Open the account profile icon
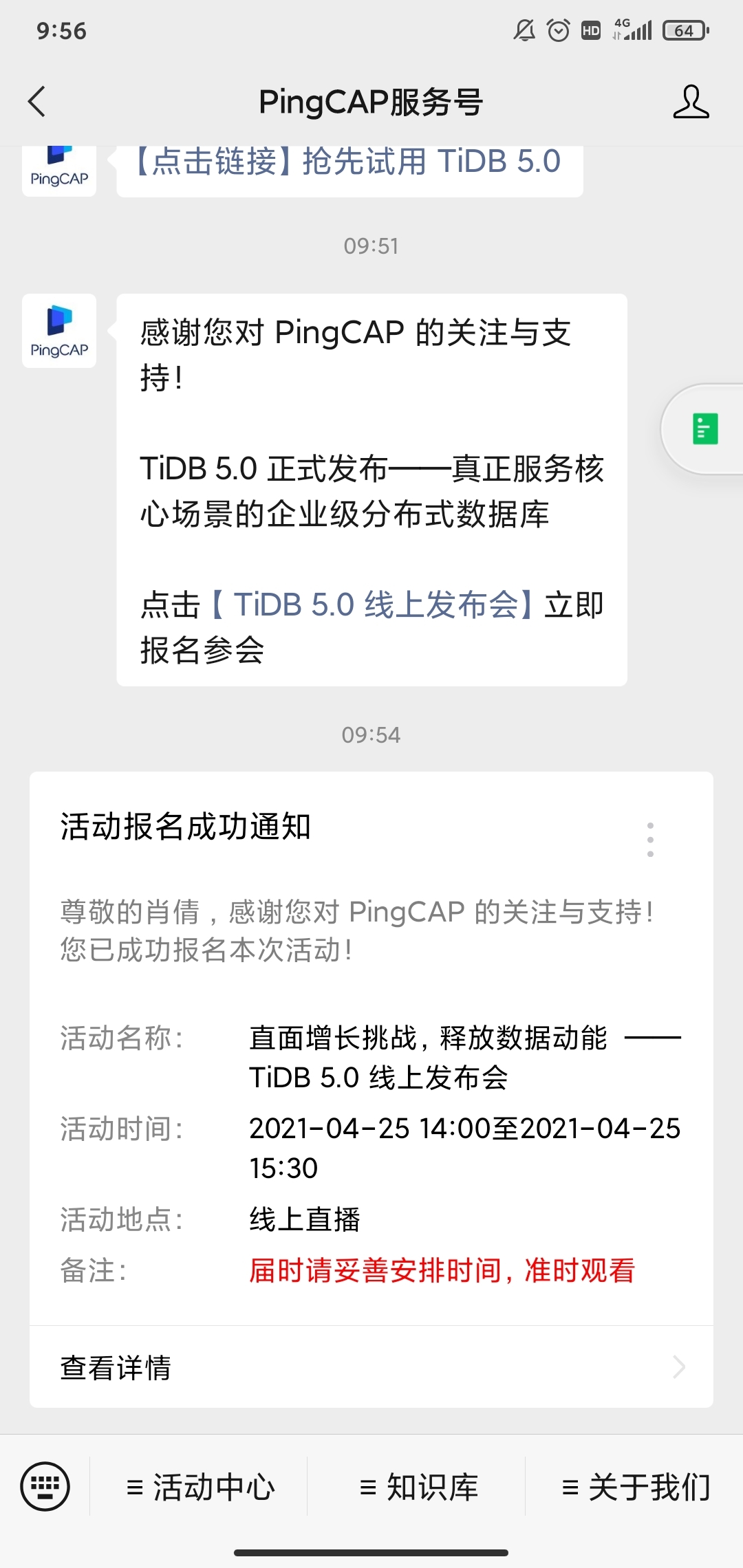Screen dimensions: 743x1568 coord(691,102)
